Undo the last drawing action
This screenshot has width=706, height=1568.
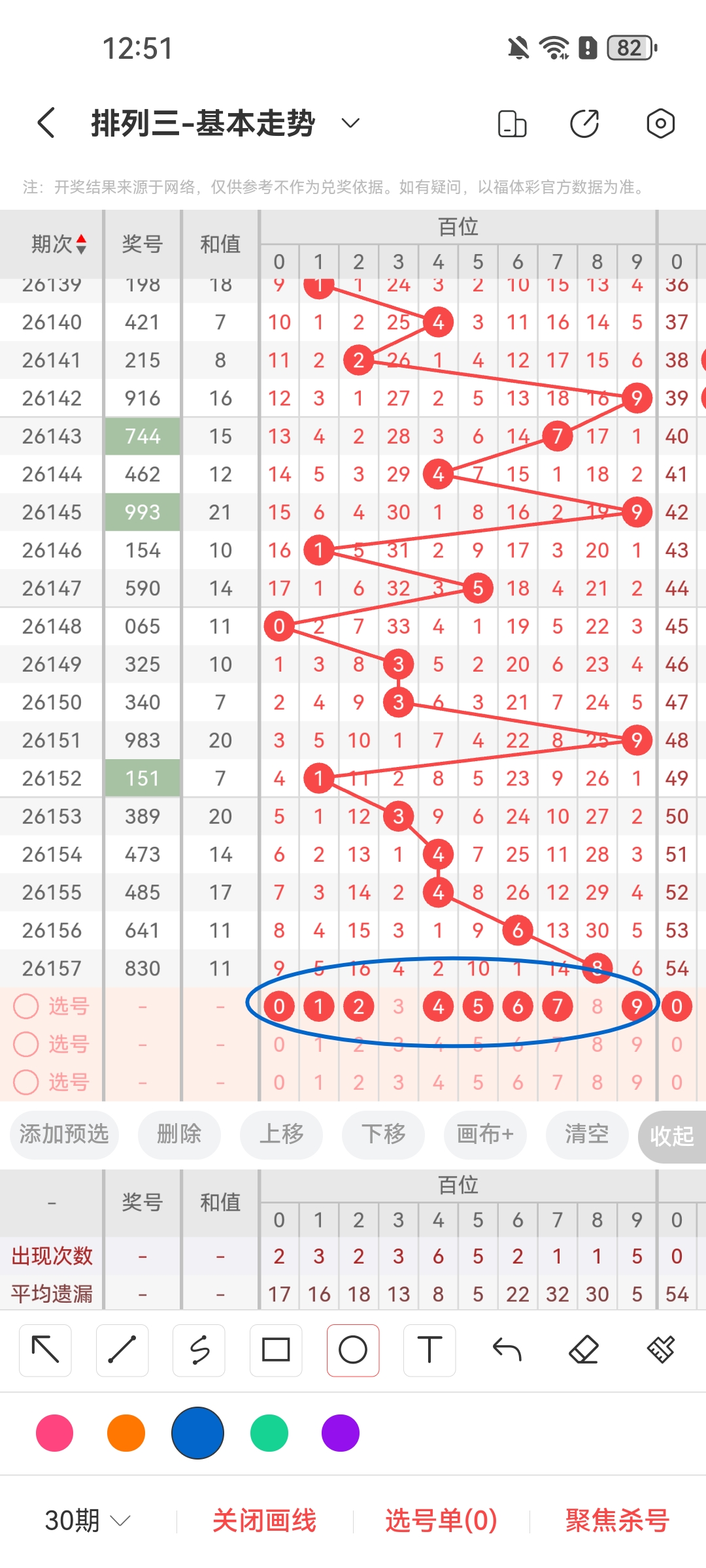pos(507,1350)
